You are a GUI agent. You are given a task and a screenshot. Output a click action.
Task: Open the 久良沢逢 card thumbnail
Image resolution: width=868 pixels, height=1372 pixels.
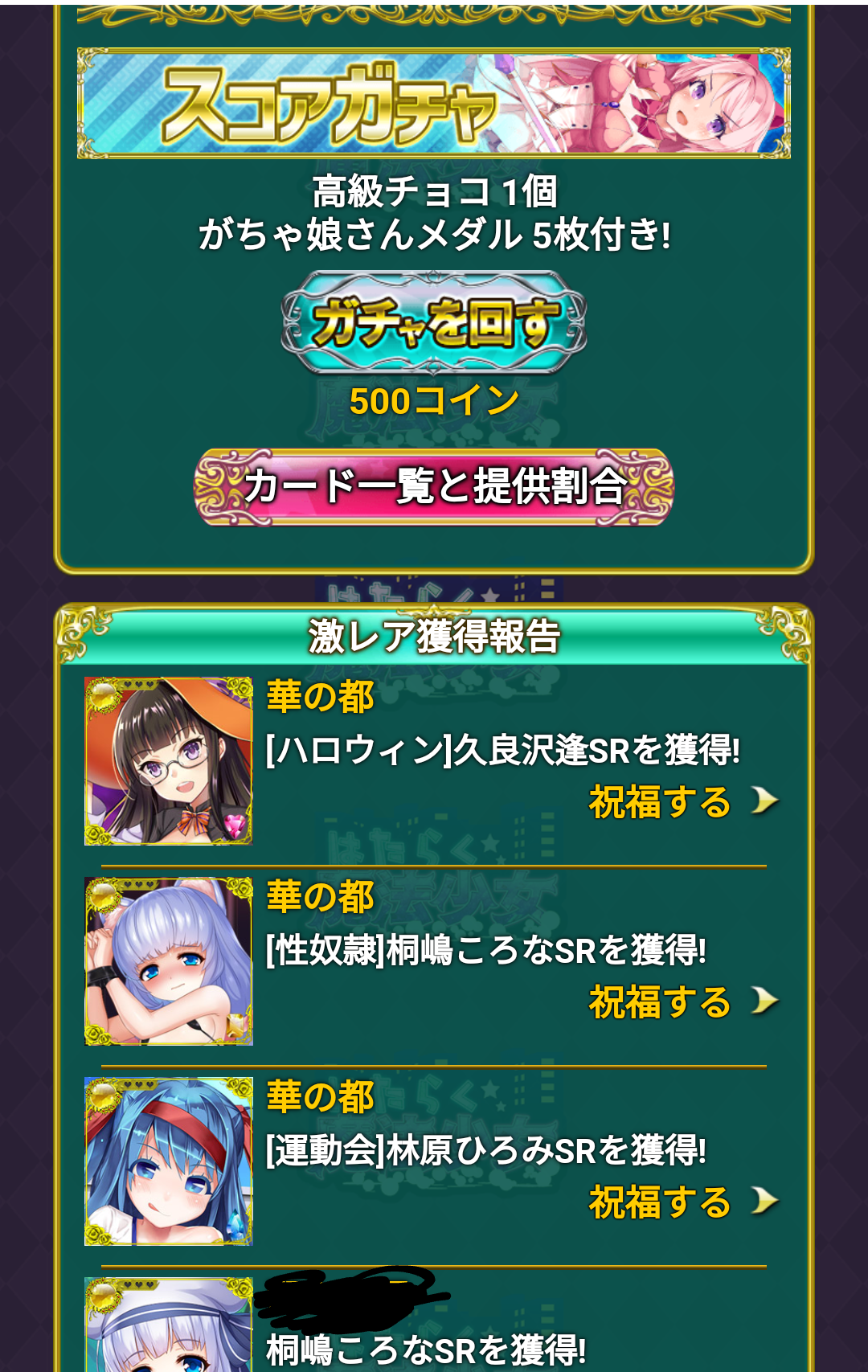pyautogui.click(x=169, y=760)
